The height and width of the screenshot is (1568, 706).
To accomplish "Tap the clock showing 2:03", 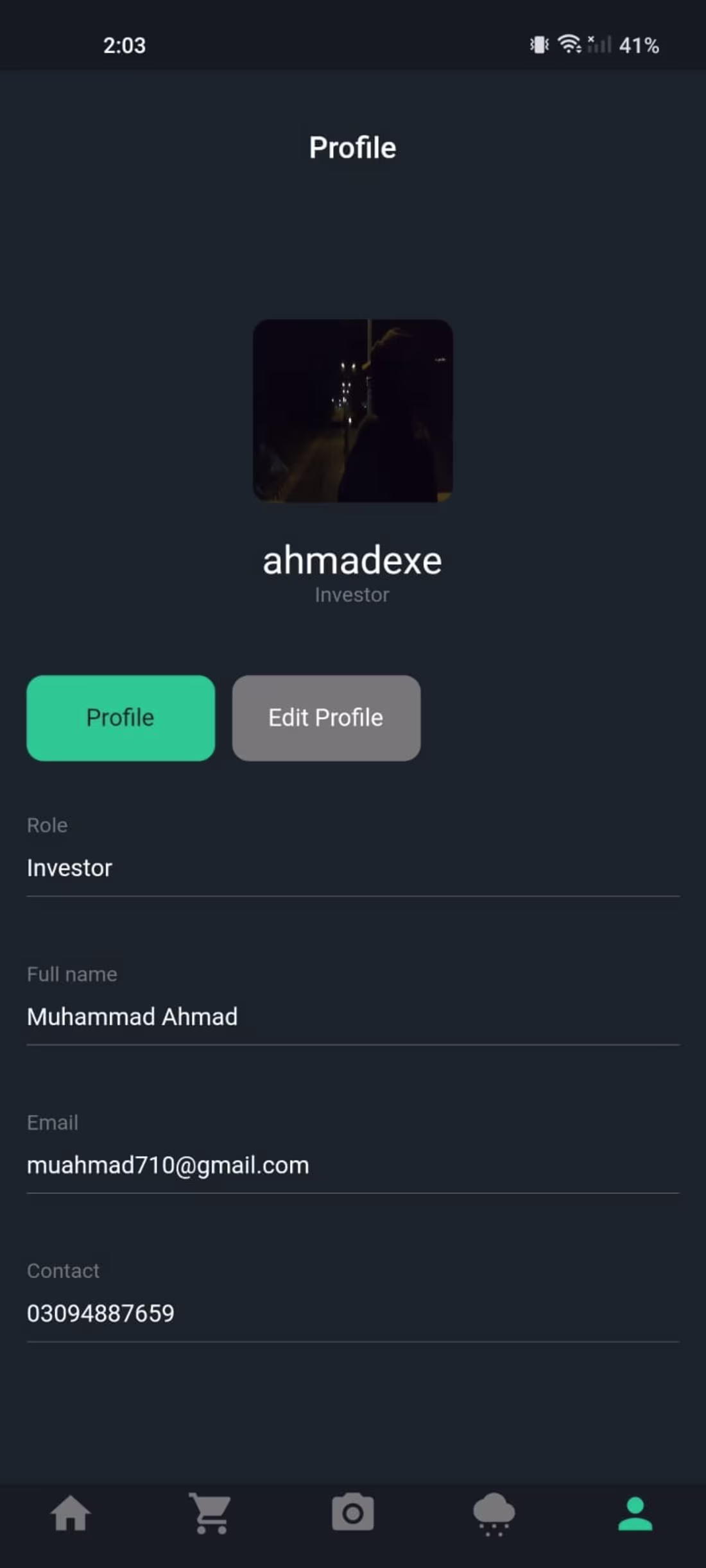I will [x=124, y=45].
